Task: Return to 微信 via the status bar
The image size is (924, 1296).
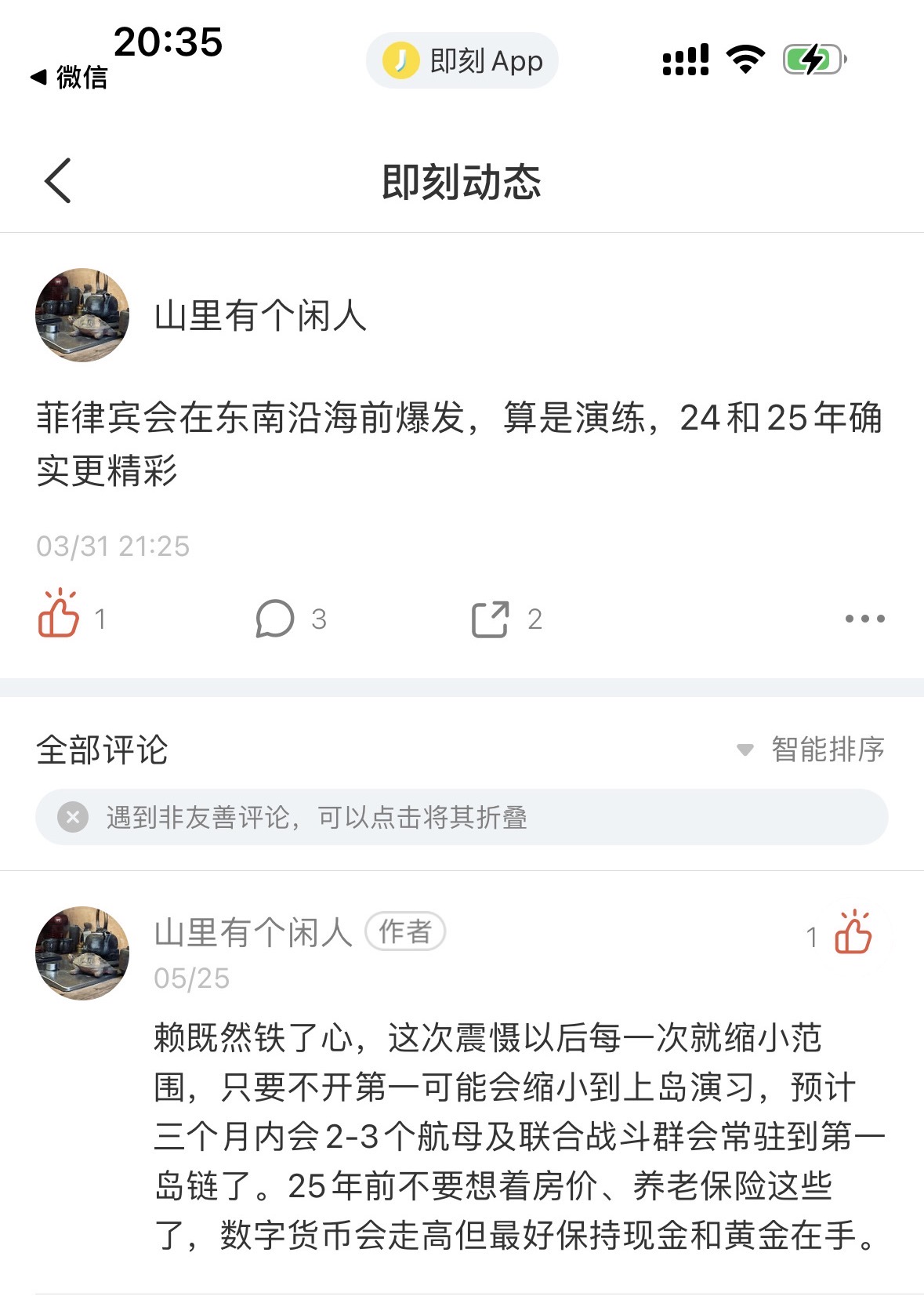Action: (x=69, y=77)
